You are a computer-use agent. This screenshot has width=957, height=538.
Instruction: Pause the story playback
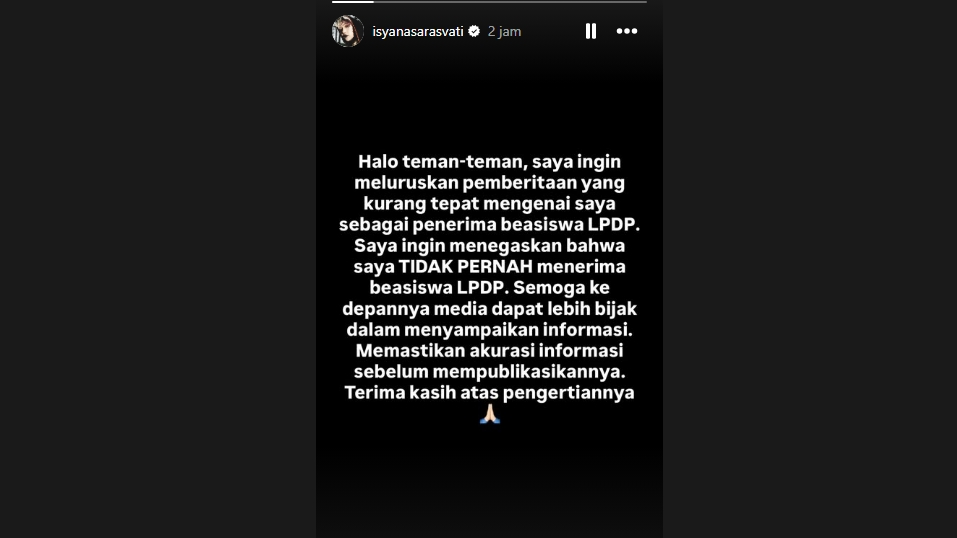591,31
